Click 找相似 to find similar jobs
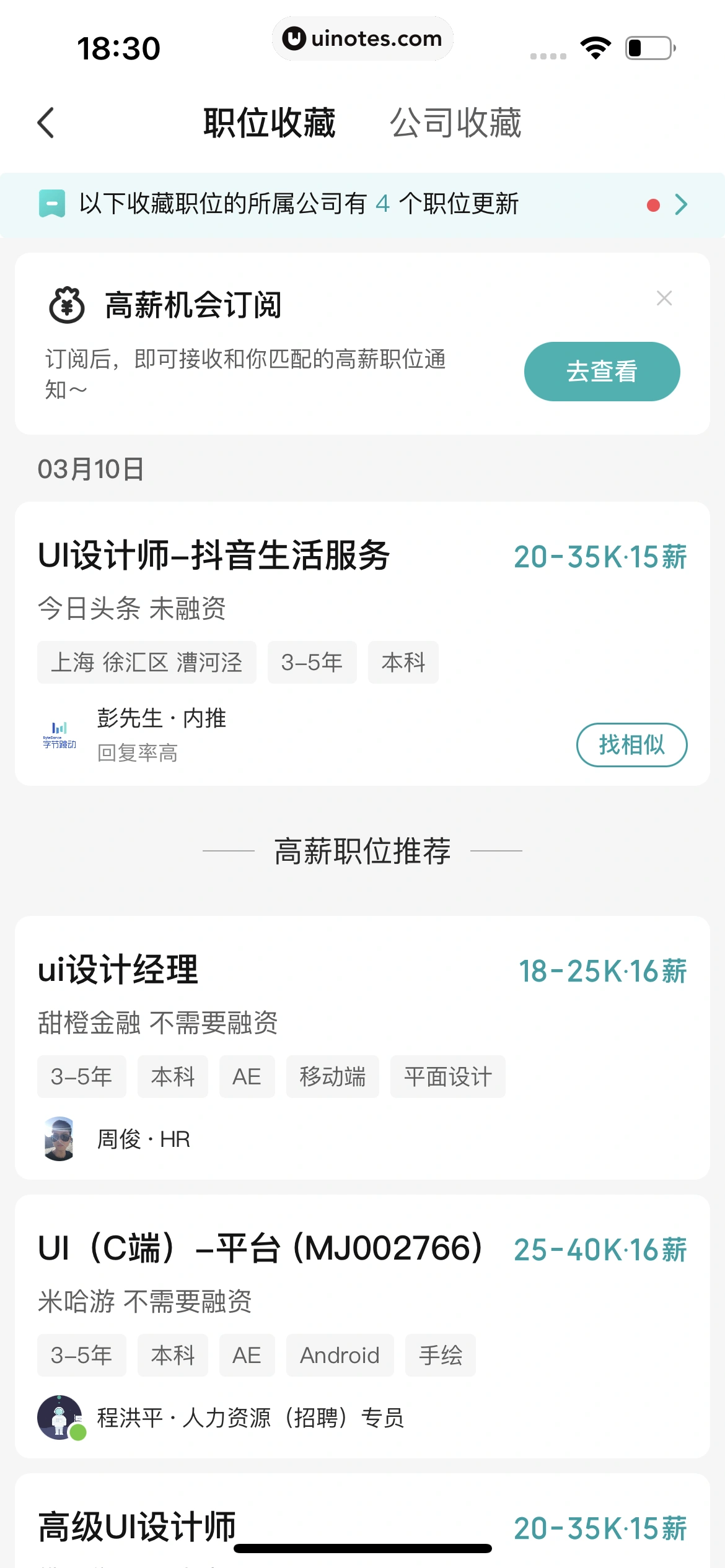725x1568 pixels. tap(631, 745)
